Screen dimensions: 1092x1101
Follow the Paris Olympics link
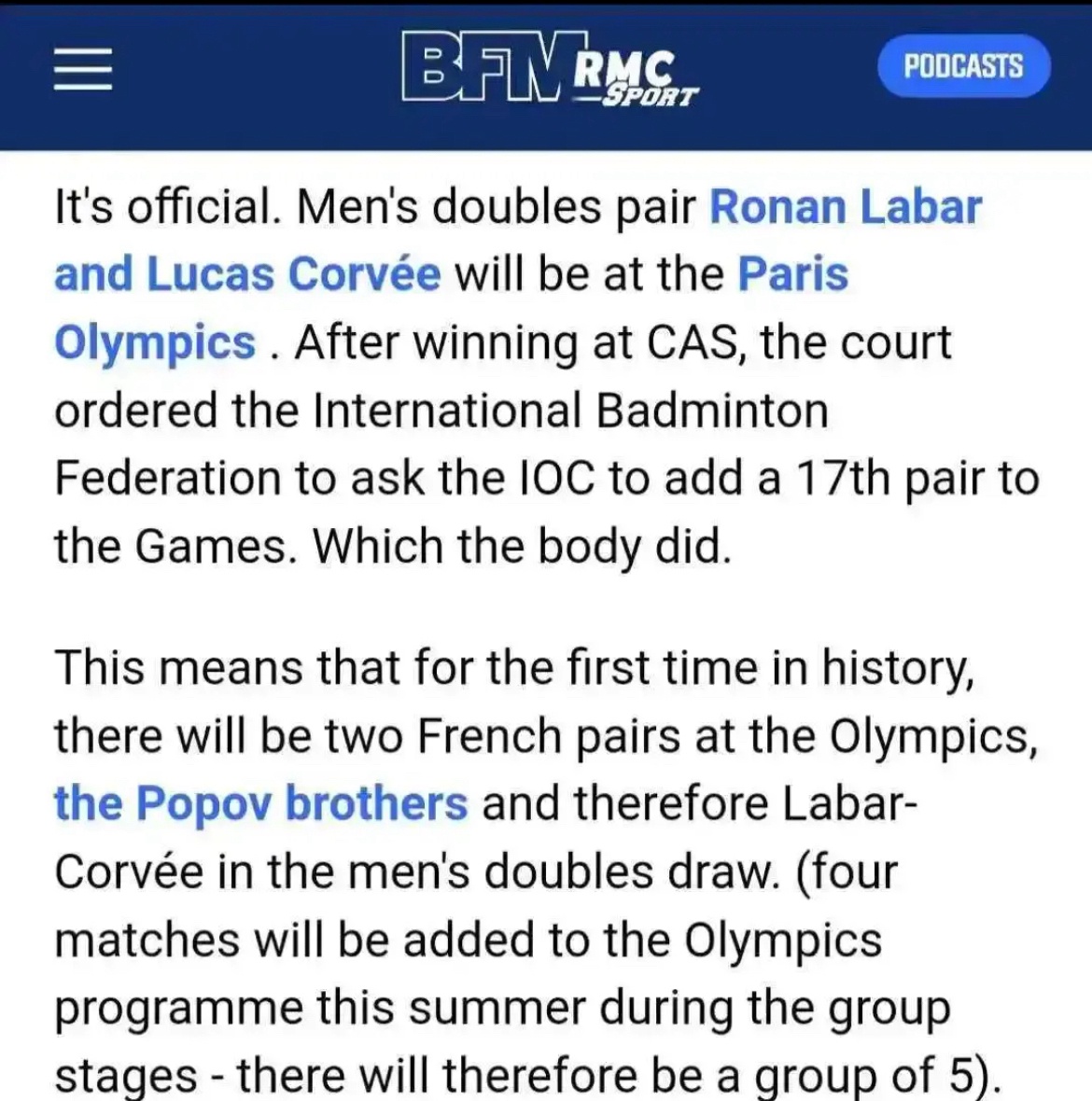click(x=792, y=274)
